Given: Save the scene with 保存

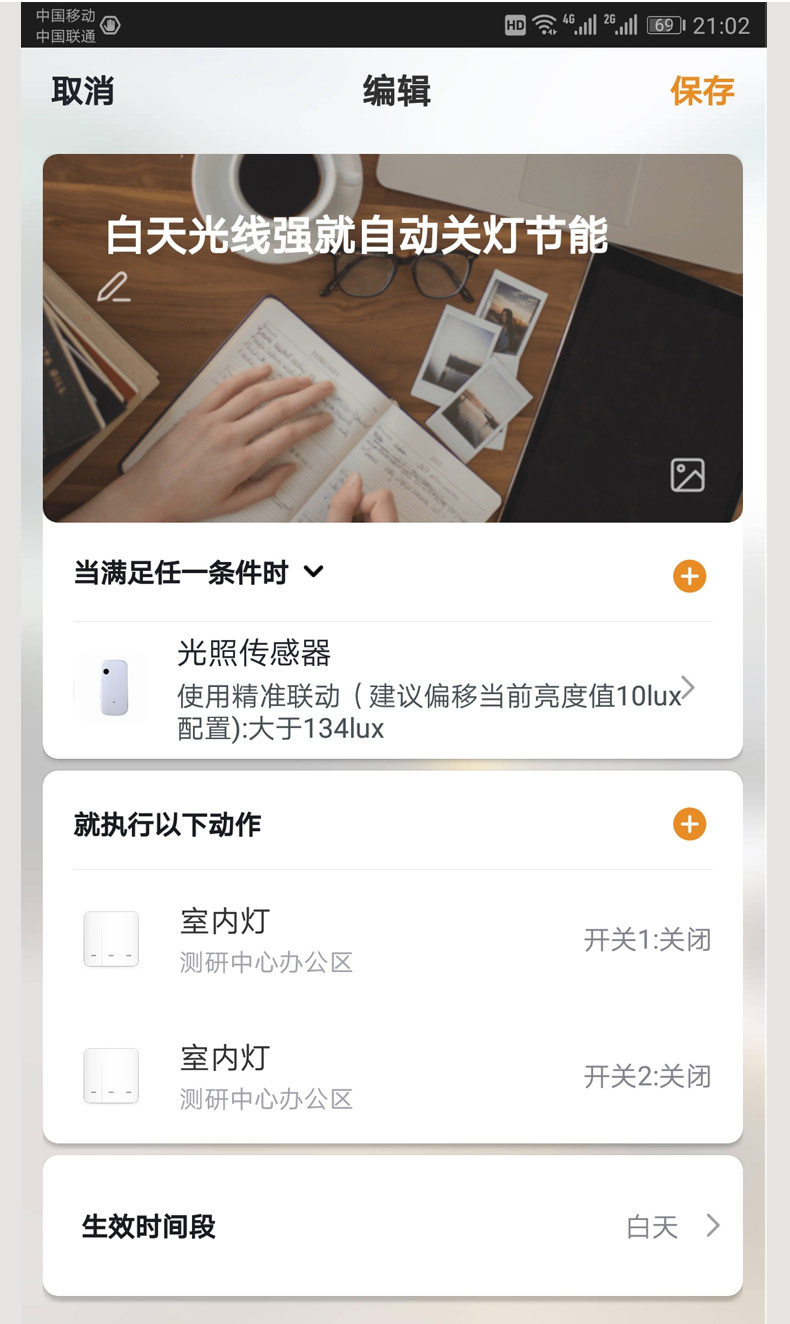Looking at the screenshot, I should pos(702,91).
